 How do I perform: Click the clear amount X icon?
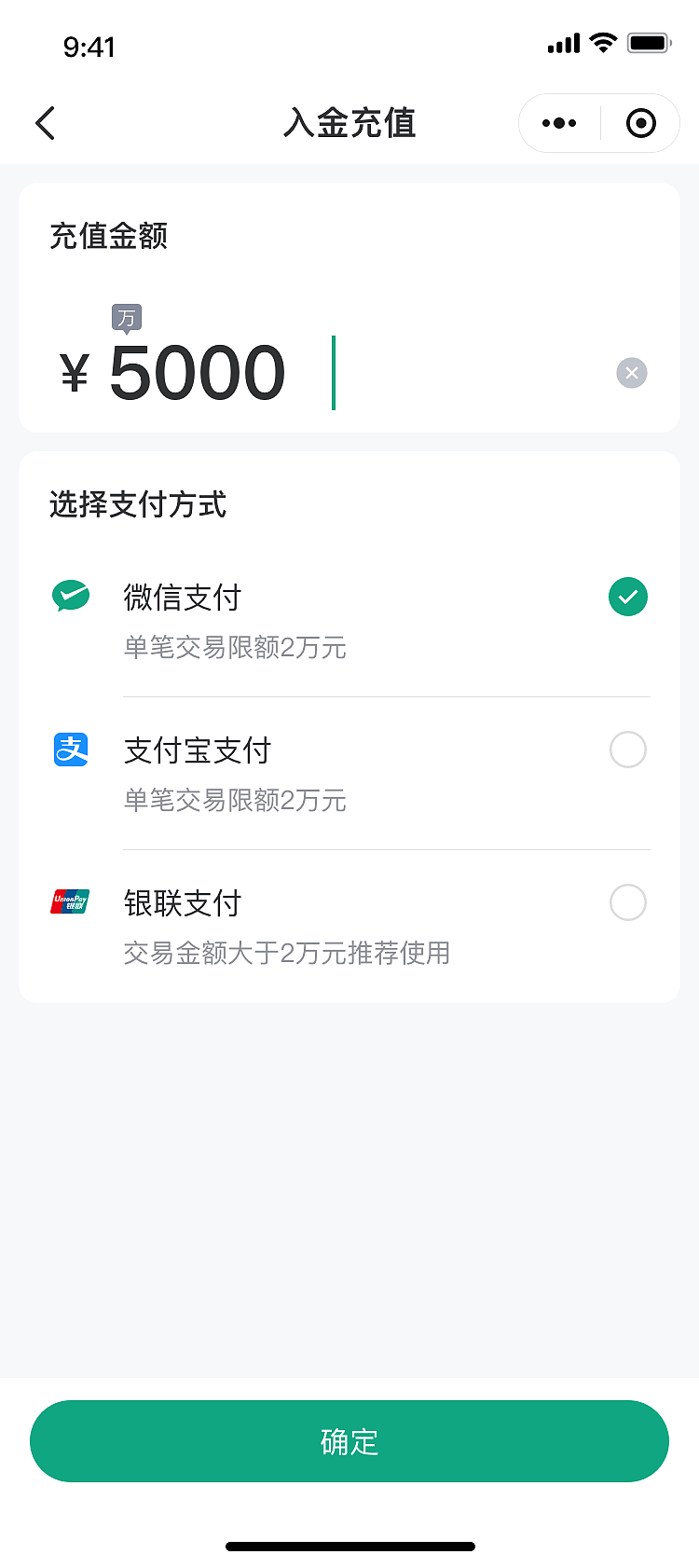631,373
